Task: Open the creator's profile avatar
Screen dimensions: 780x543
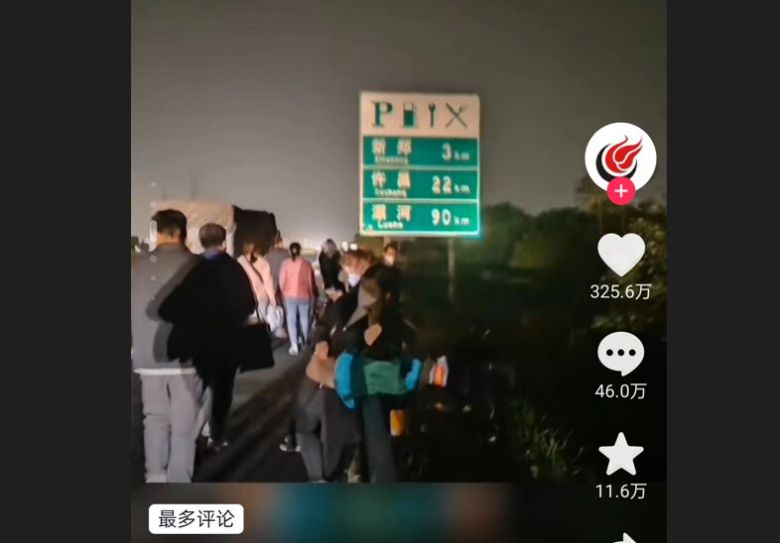Action: 620,156
